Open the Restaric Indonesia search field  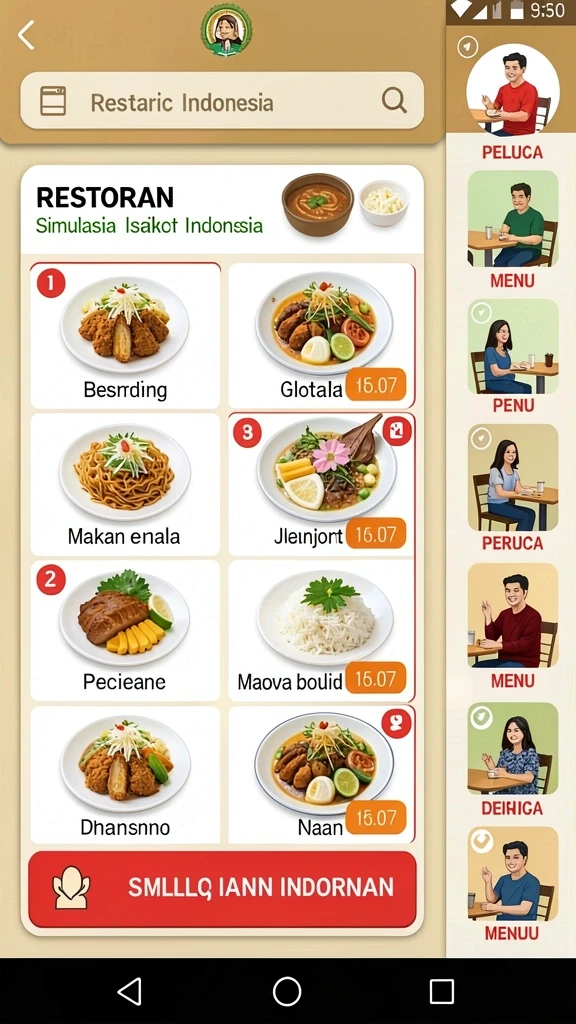222,101
